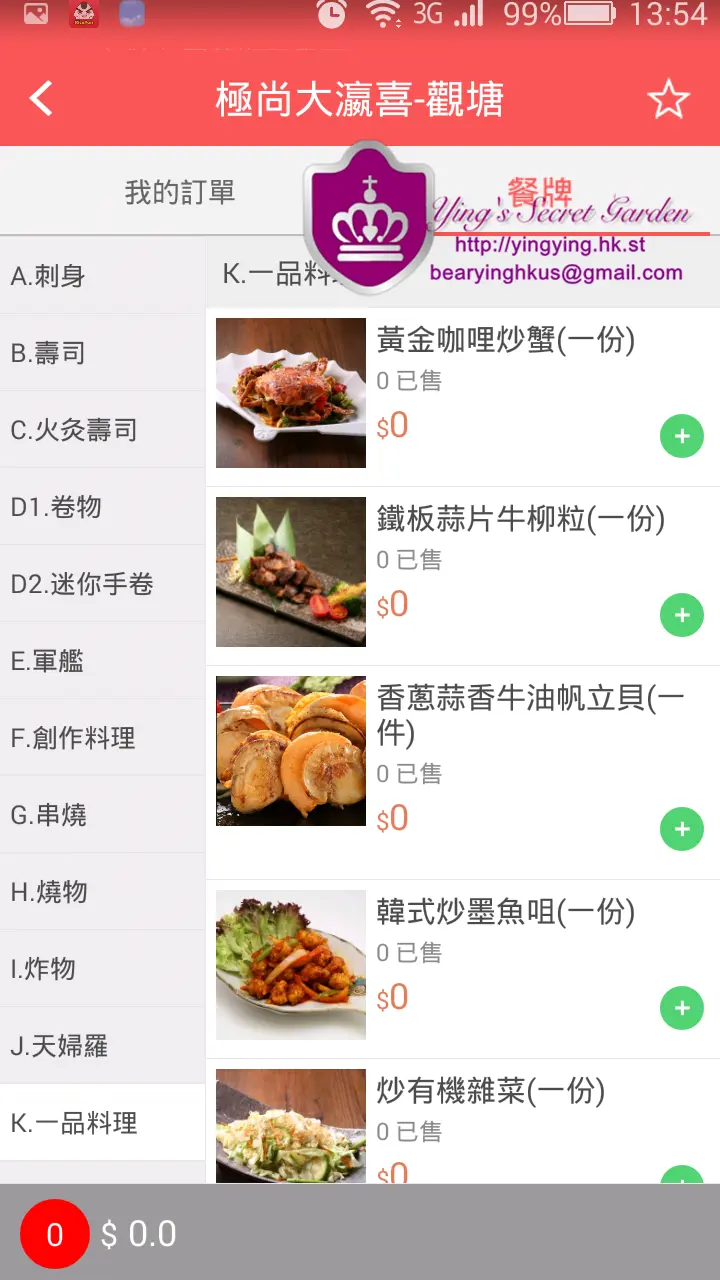Show the I.炸物 category

pos(102,969)
